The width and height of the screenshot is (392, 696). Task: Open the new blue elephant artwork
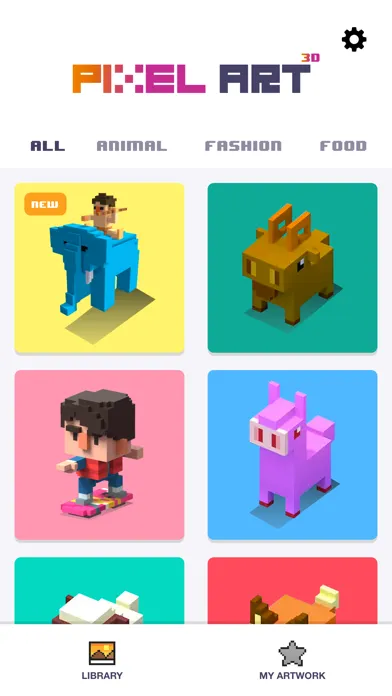click(99, 268)
